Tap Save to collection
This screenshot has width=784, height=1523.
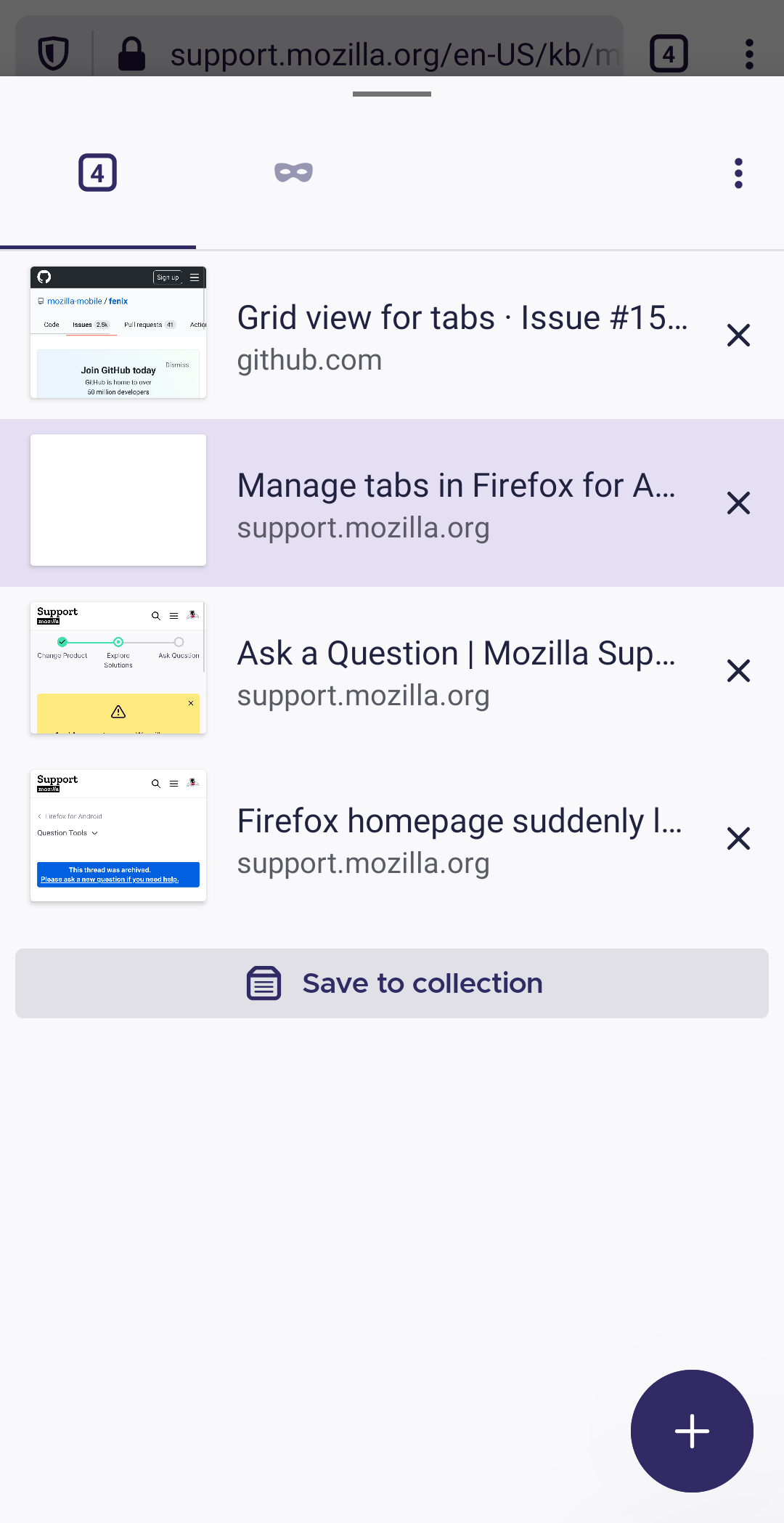click(x=392, y=983)
